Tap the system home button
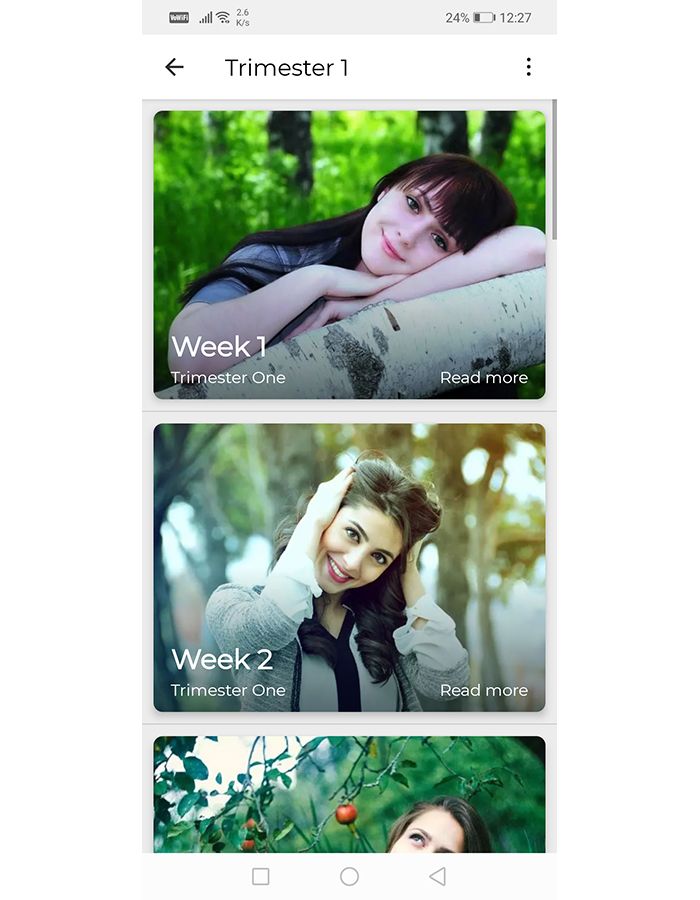Viewport: 700px width, 900px height. 349,877
